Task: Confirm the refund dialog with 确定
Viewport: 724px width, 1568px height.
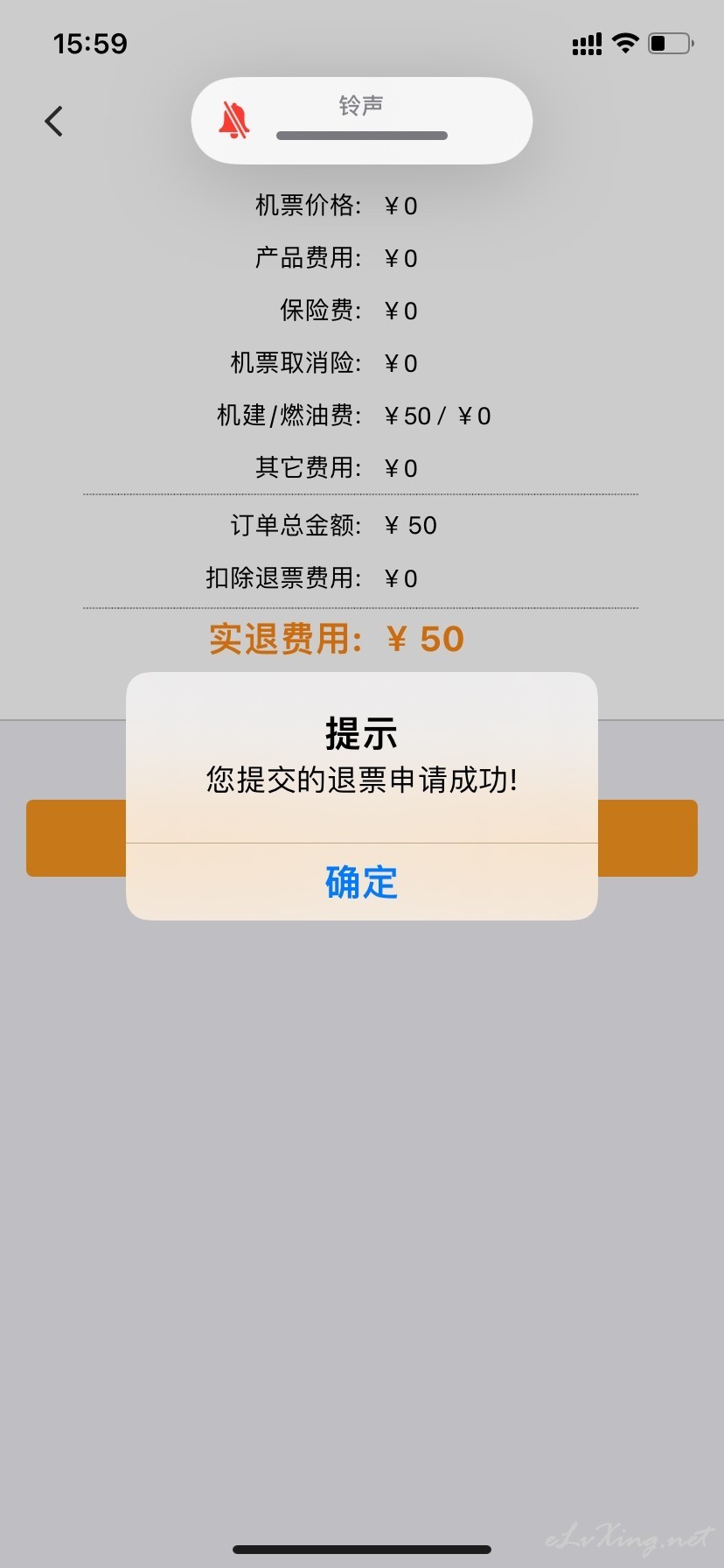Action: tap(362, 882)
